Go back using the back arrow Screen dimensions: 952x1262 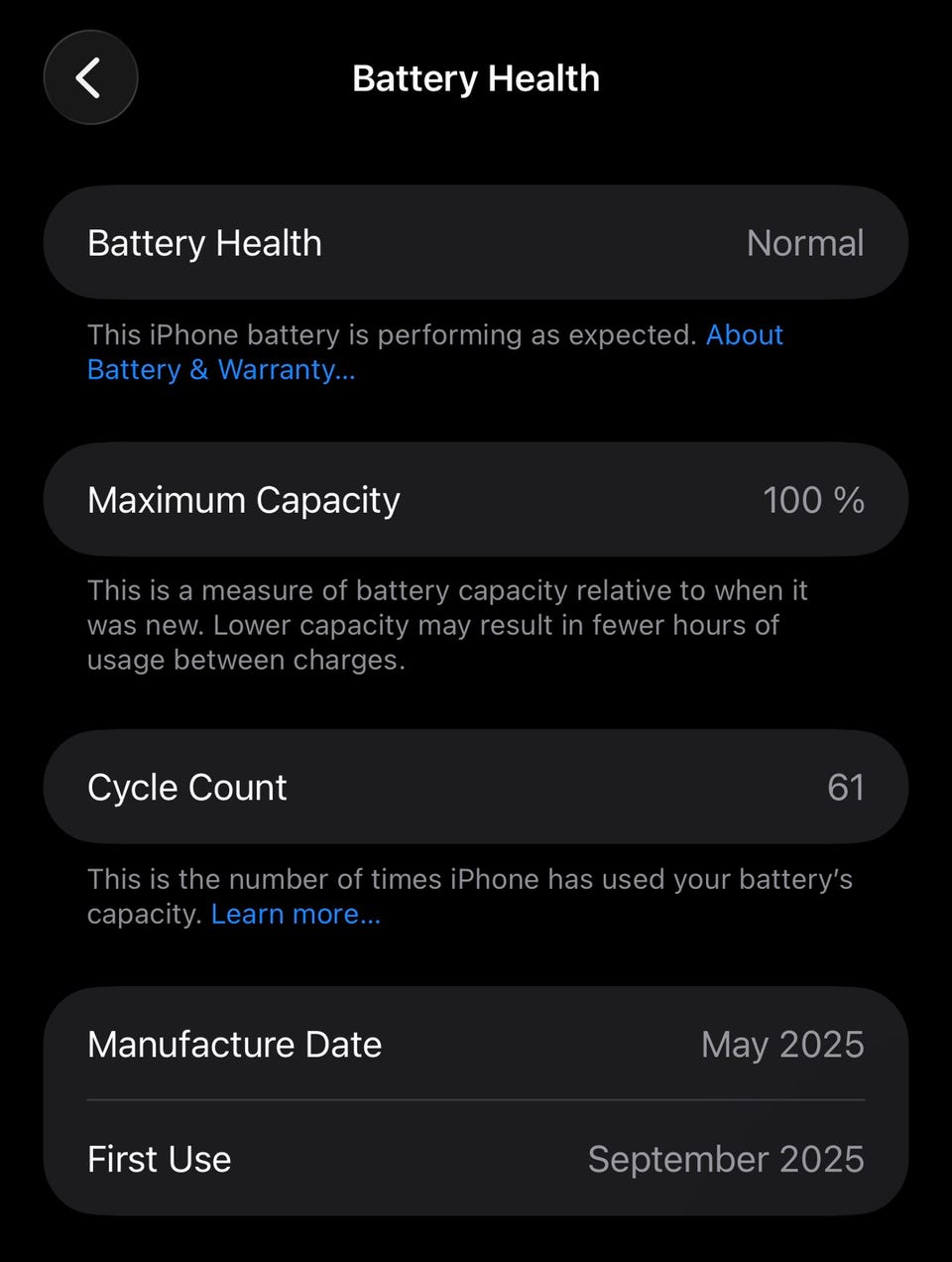tap(90, 77)
